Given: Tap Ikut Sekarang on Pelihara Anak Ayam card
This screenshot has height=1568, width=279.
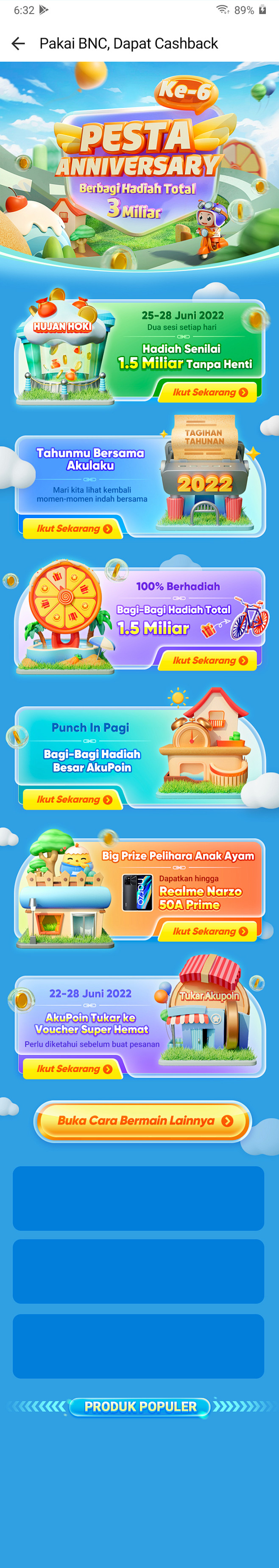Looking at the screenshot, I should [209, 931].
